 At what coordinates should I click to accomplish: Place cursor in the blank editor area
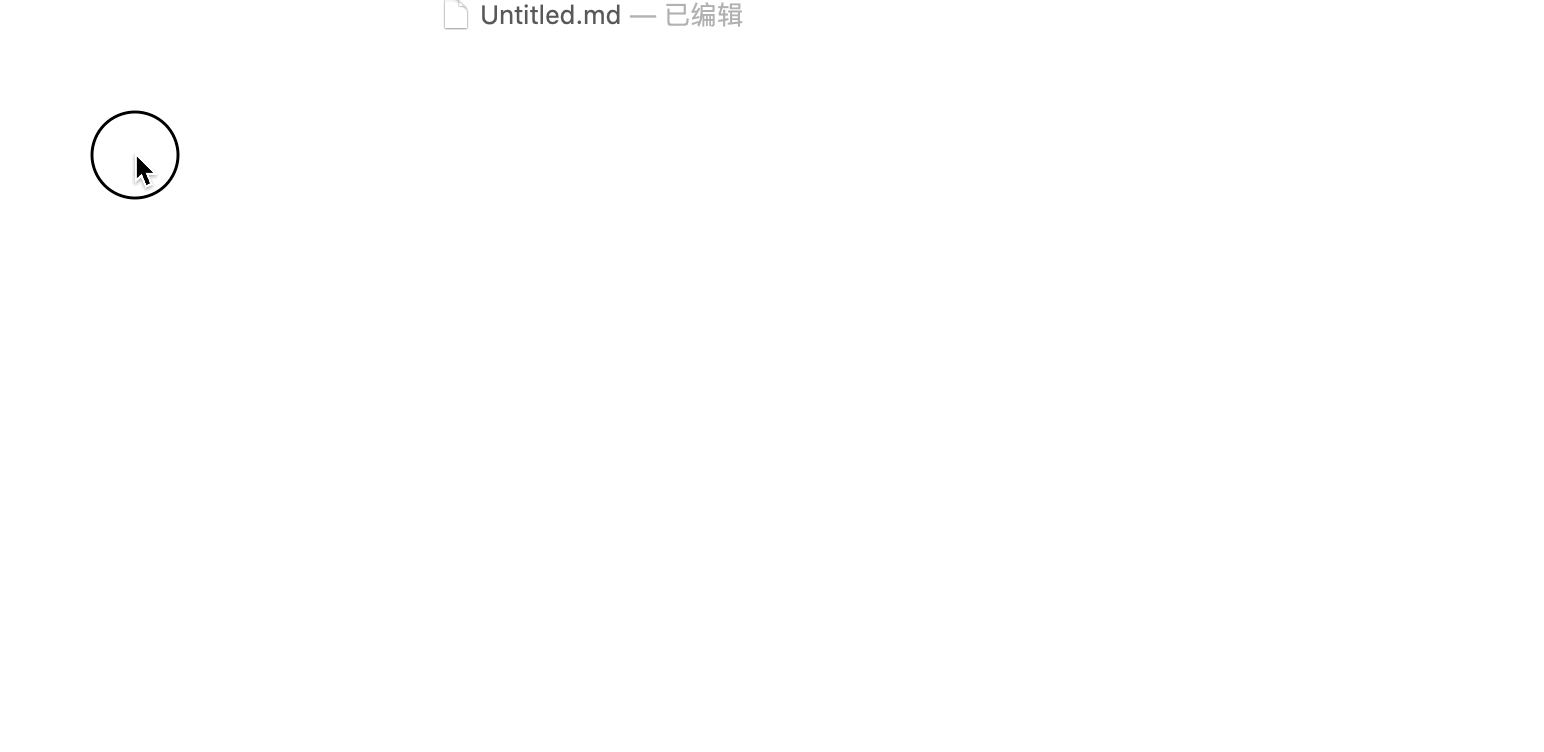coord(770,400)
